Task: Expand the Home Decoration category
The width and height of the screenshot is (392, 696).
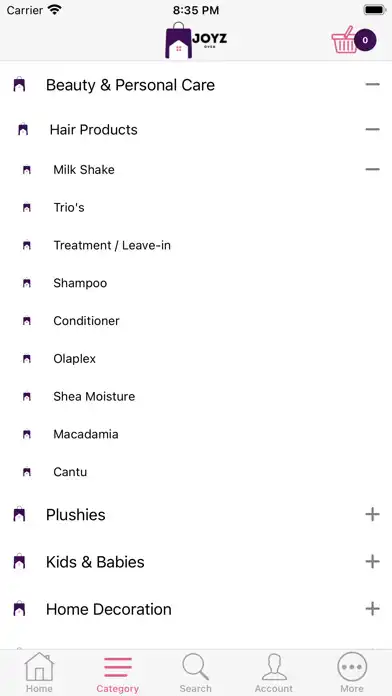Action: (372, 609)
